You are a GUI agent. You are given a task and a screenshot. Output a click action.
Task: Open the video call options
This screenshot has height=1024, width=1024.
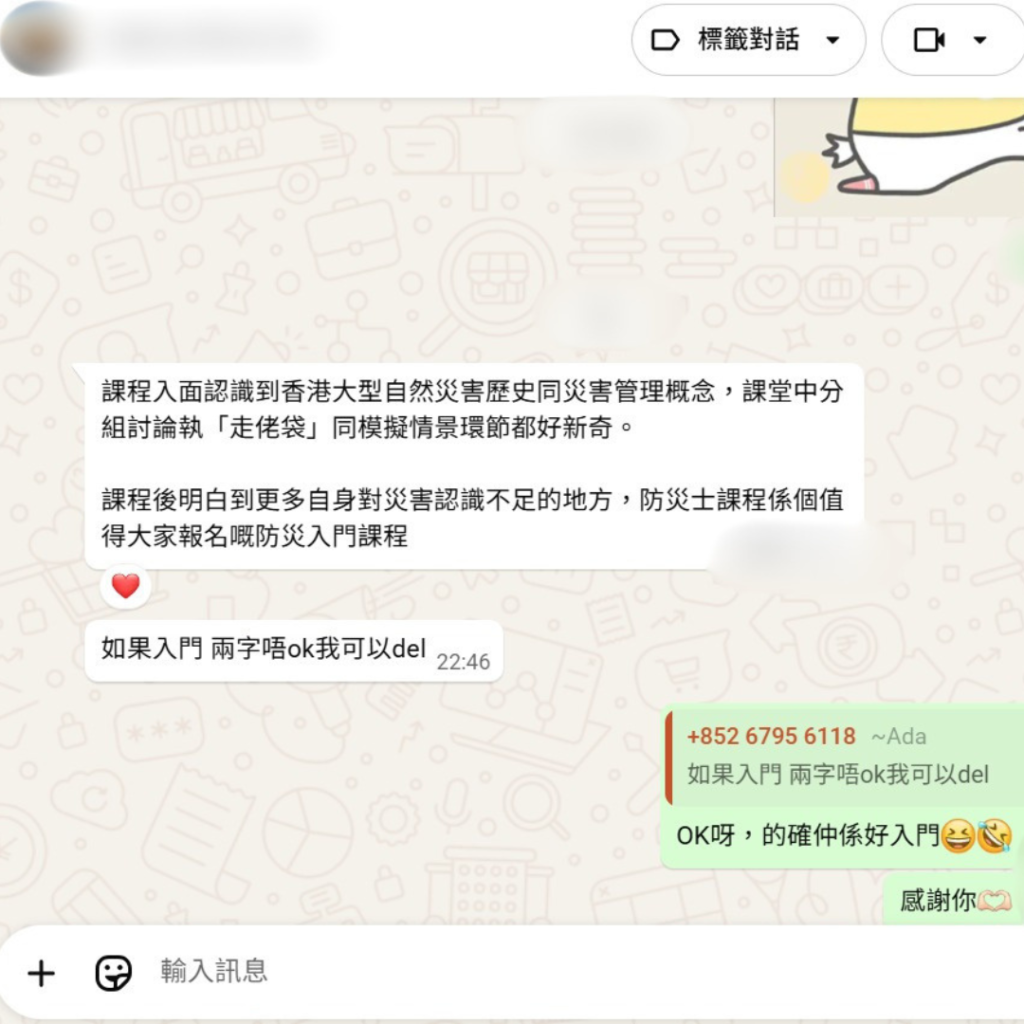click(x=951, y=40)
